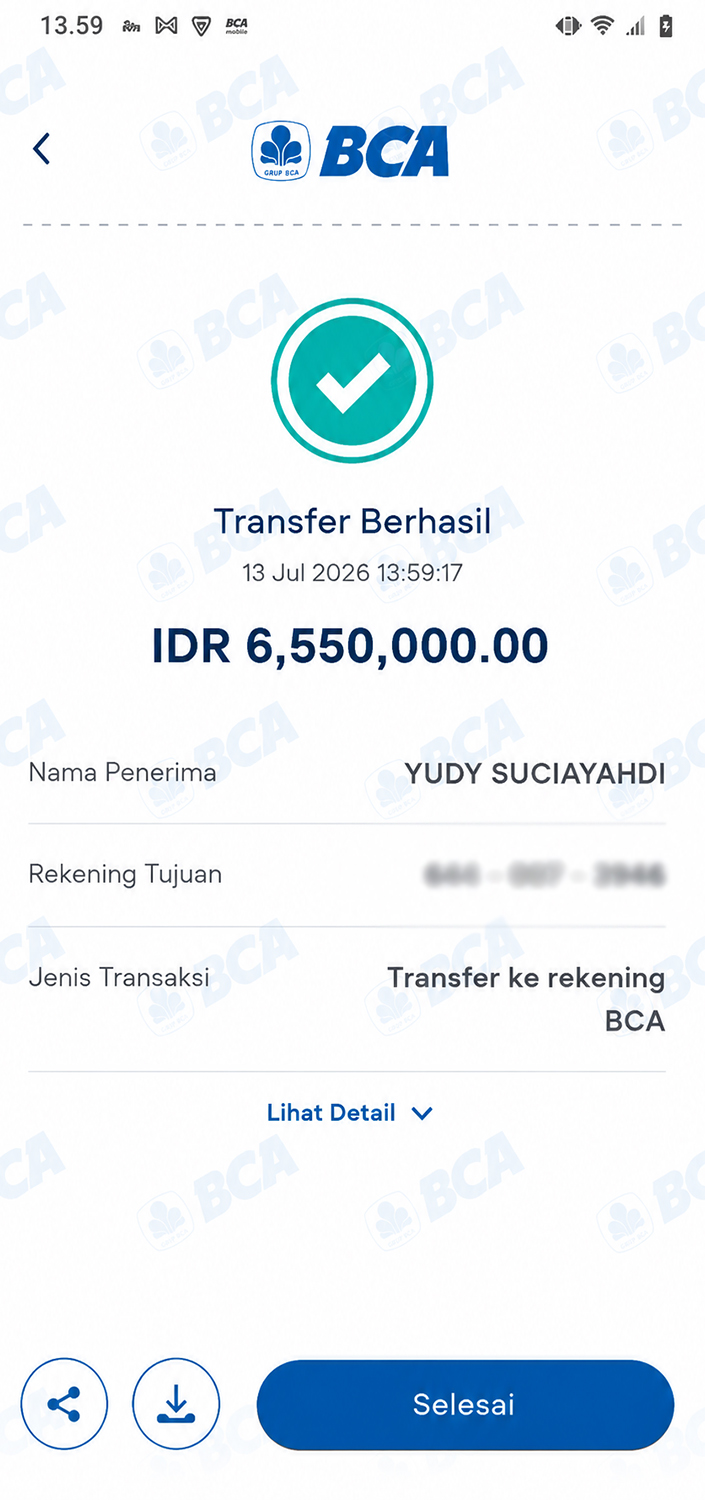
Task: Share the transfer receipt
Action: (x=64, y=1404)
